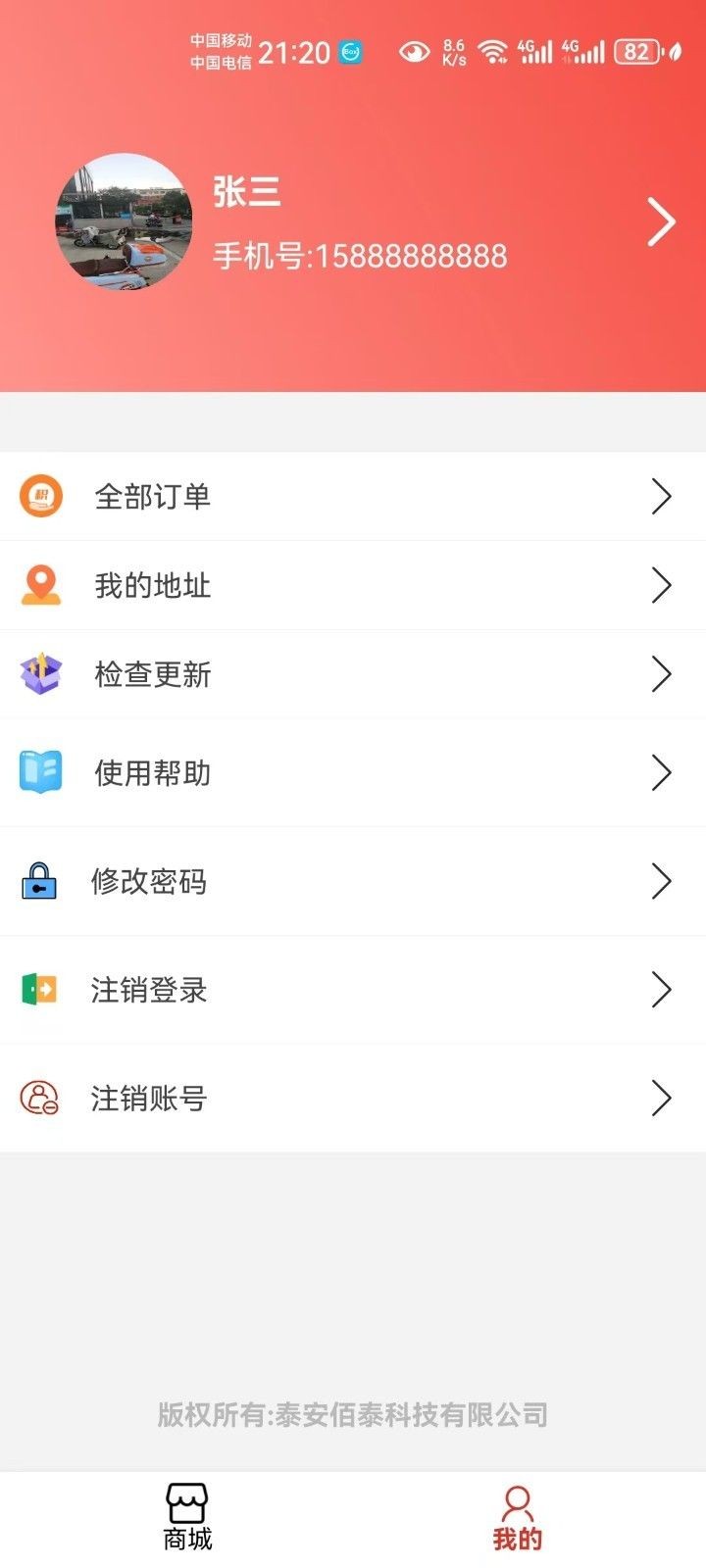Image resolution: width=706 pixels, height=1568 pixels.
Task: Expand 使用帮助 via its chevron arrow
Action: (x=661, y=773)
